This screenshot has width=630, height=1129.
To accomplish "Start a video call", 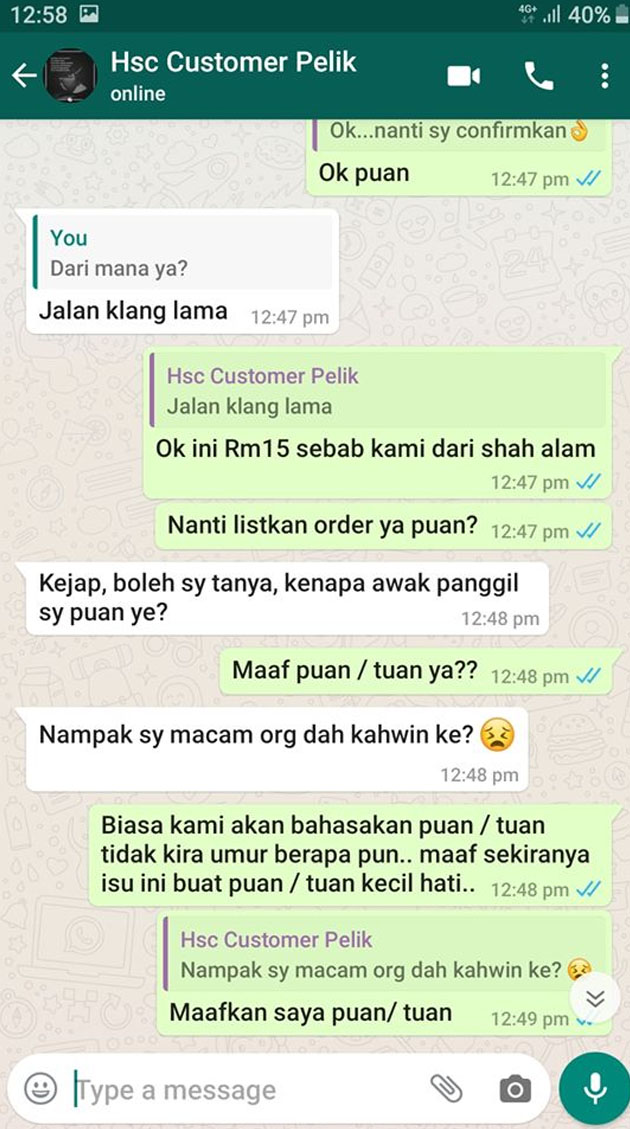I will coord(464,76).
